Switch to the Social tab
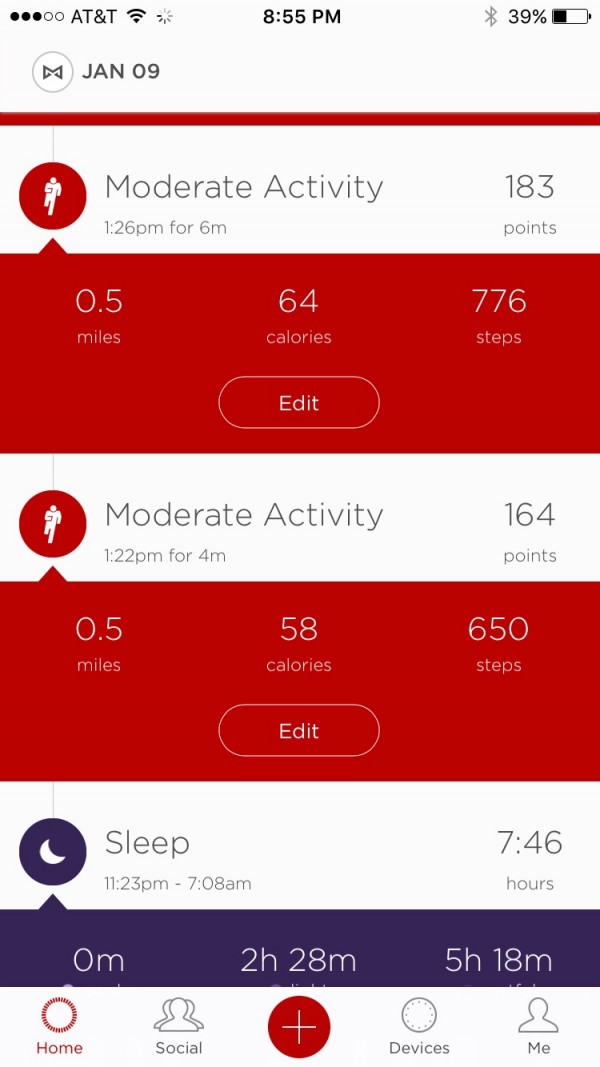The width and height of the screenshot is (600, 1067). pos(179,1027)
